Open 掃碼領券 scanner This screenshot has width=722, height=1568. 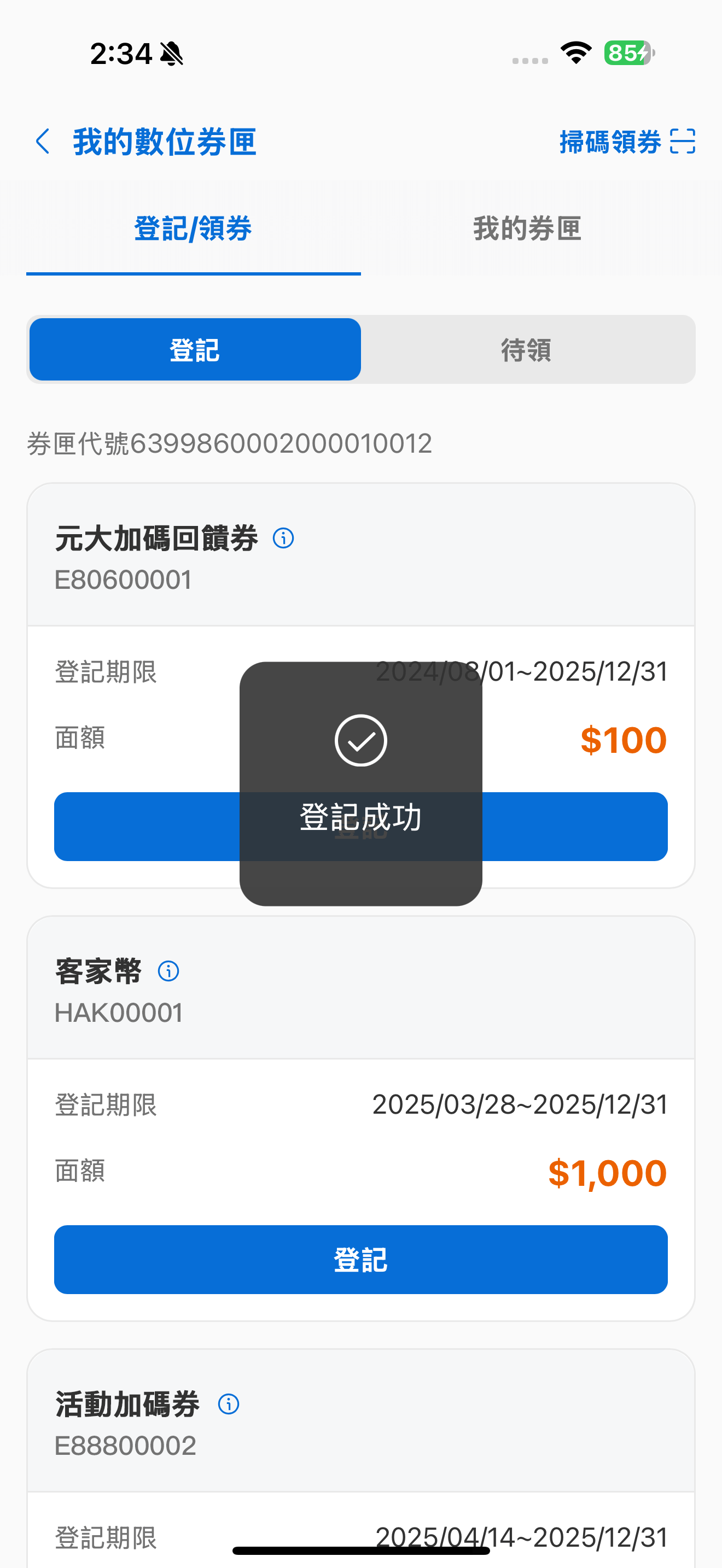(626, 142)
